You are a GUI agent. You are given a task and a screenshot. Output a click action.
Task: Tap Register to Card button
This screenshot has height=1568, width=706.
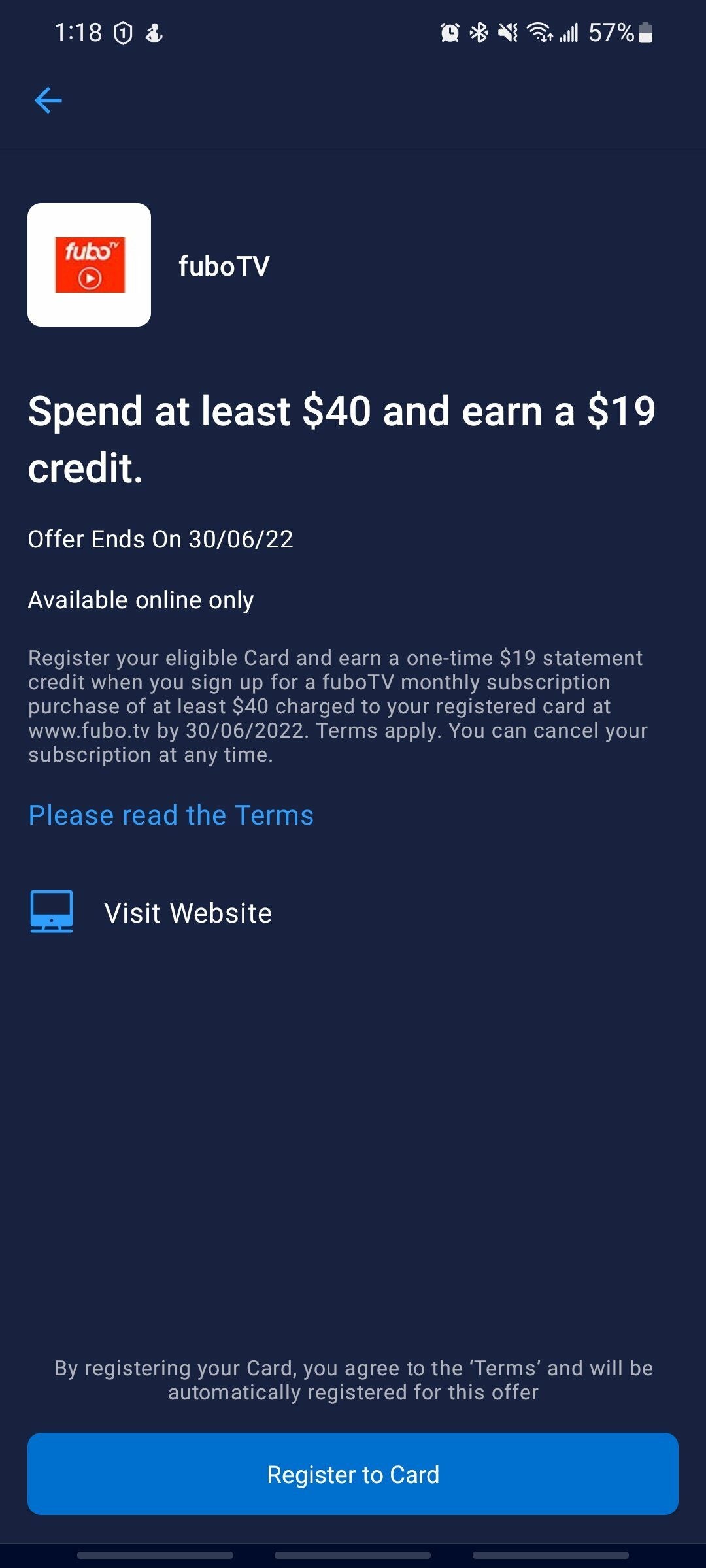pos(353,1474)
